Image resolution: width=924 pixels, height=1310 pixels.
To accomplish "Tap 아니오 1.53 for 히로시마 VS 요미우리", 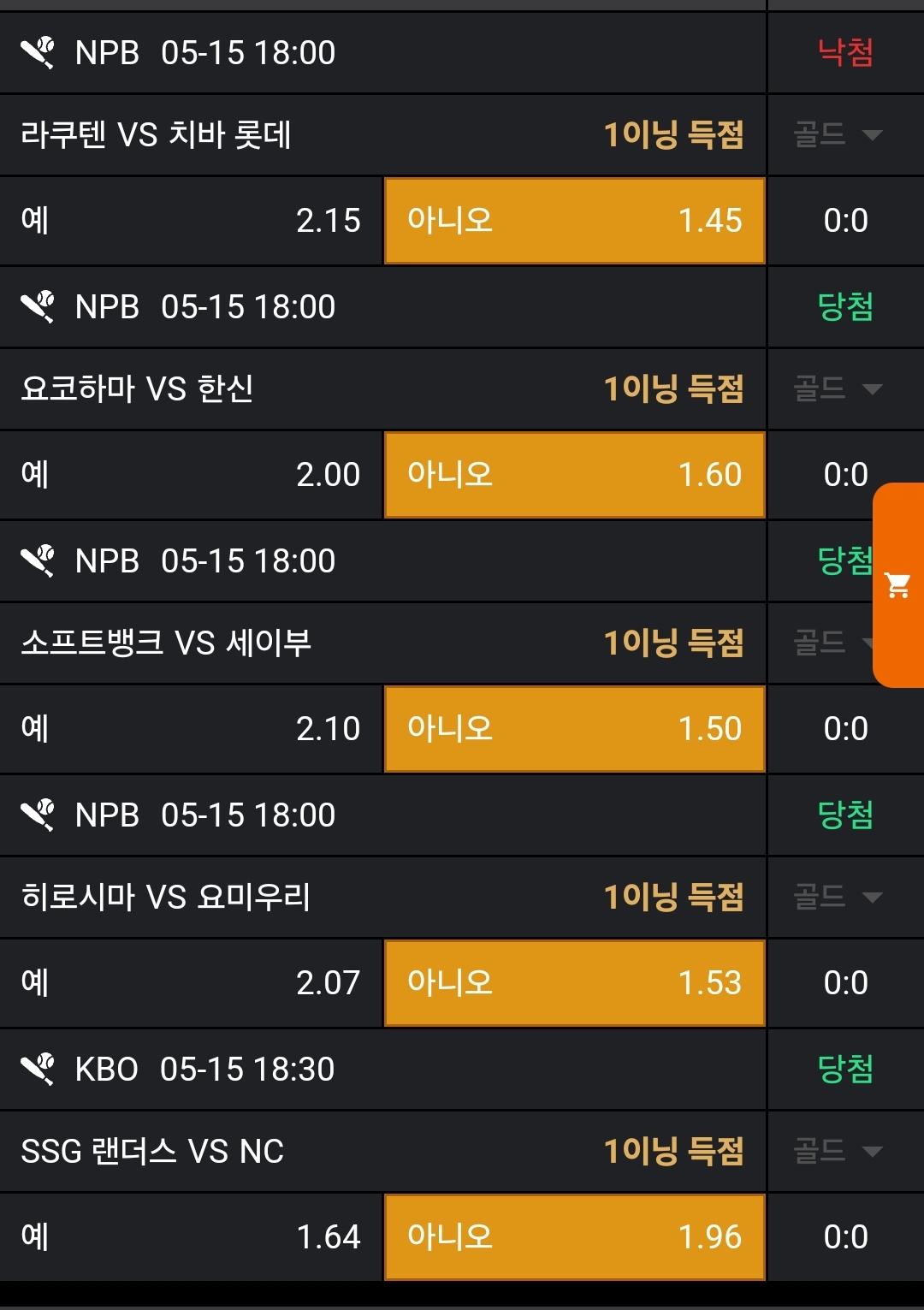I will point(574,983).
